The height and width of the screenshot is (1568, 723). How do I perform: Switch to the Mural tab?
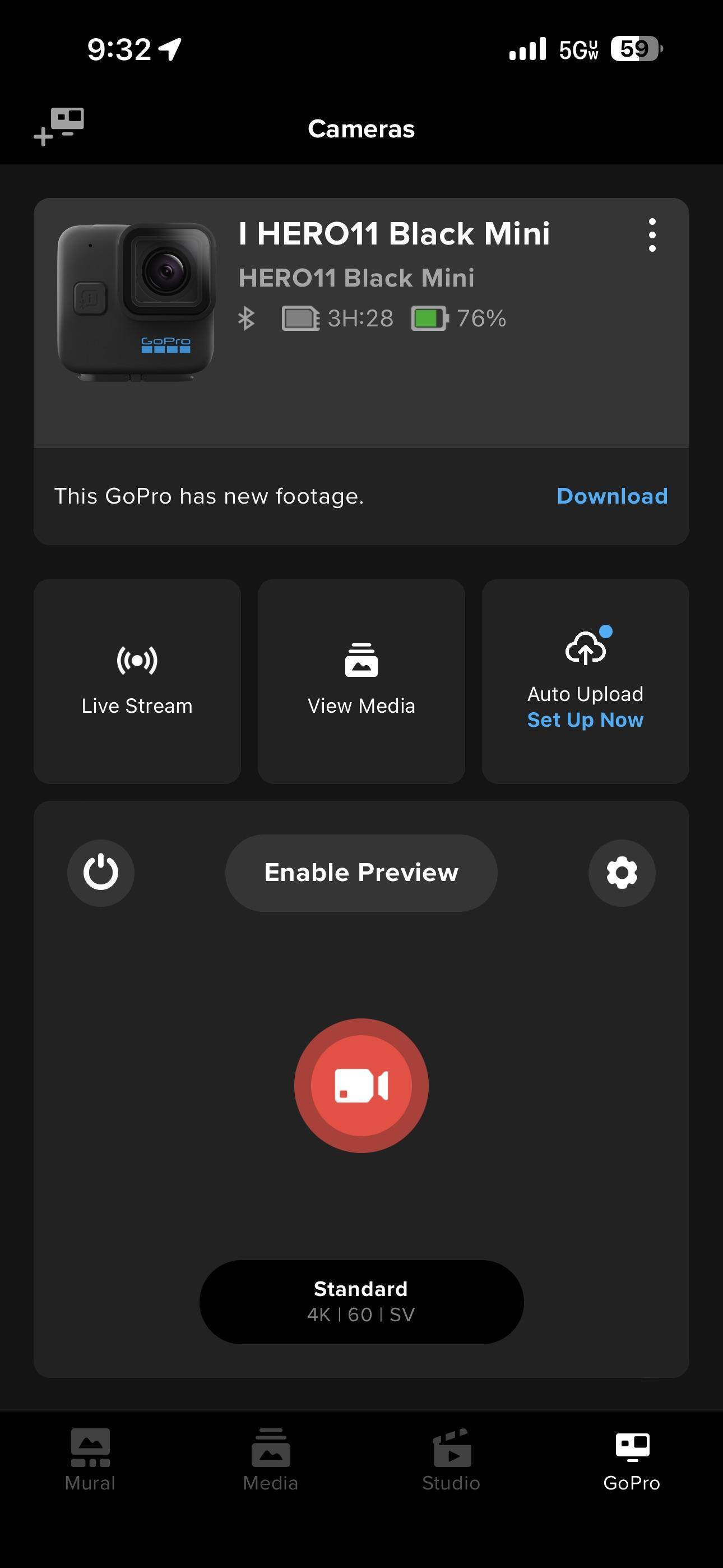(x=90, y=1460)
